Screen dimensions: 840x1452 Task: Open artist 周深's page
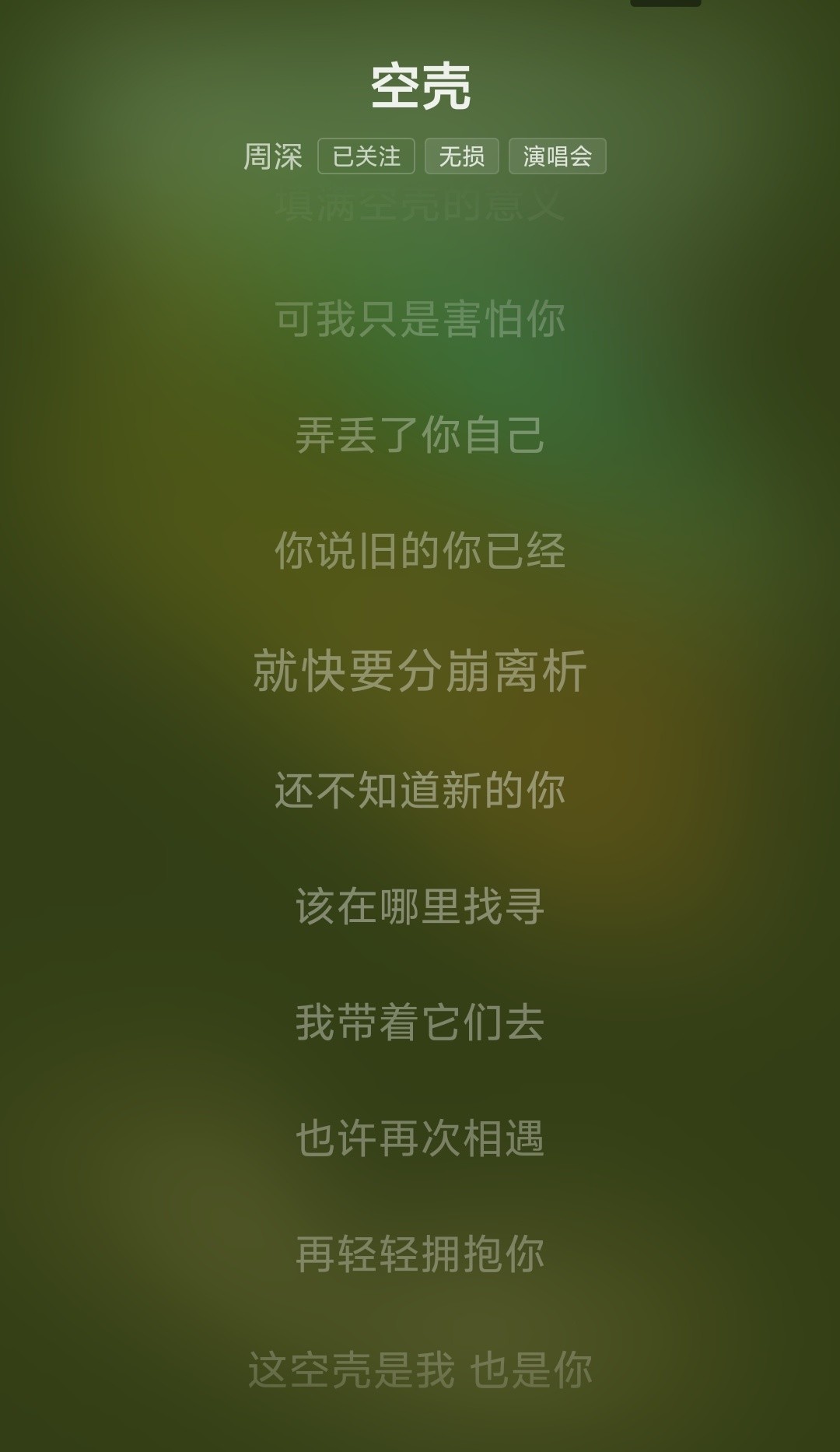(272, 156)
